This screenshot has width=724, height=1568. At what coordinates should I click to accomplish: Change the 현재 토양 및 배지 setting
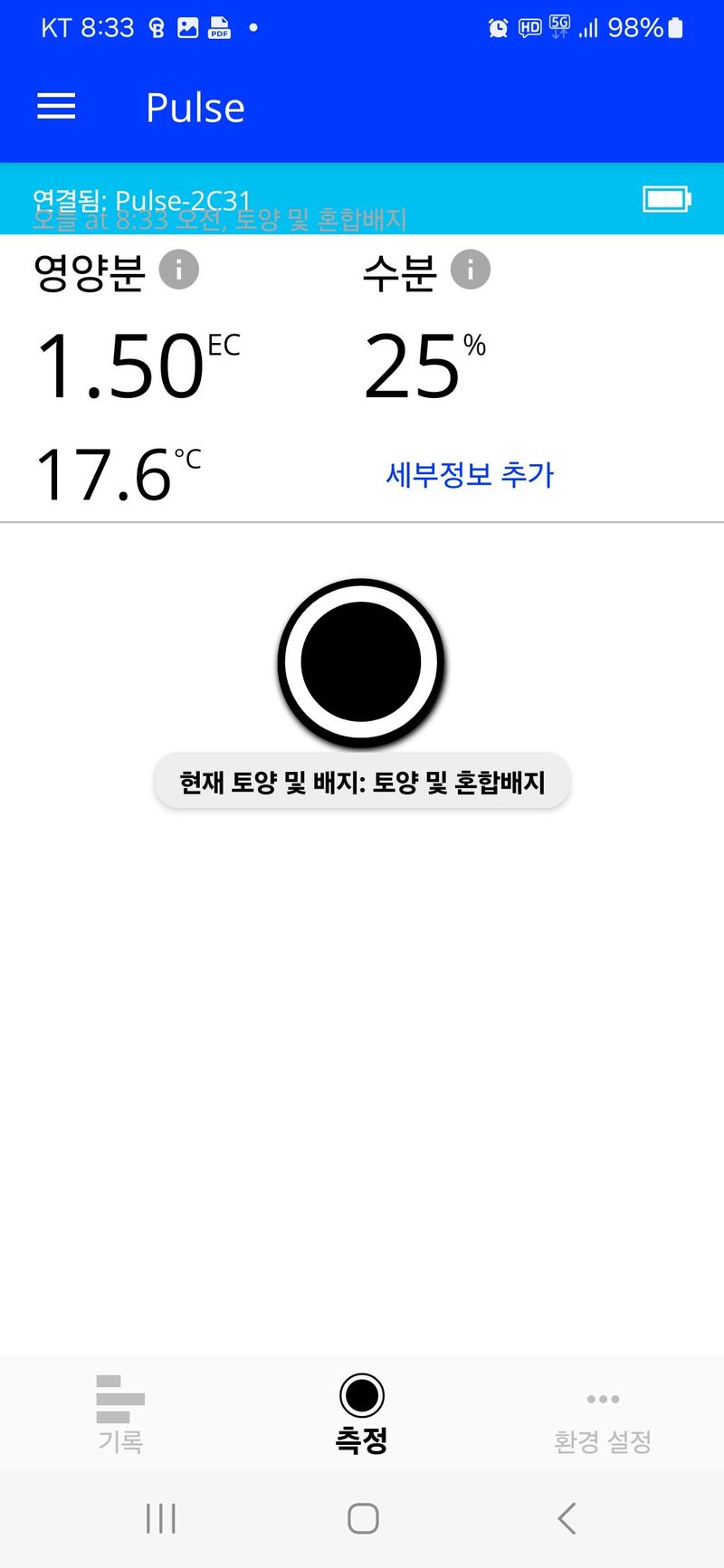(x=362, y=781)
